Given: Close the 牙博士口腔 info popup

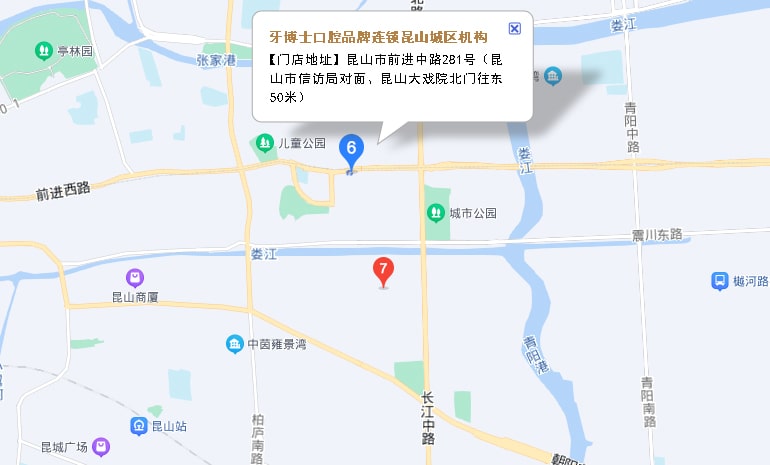Looking at the screenshot, I should [x=514, y=28].
